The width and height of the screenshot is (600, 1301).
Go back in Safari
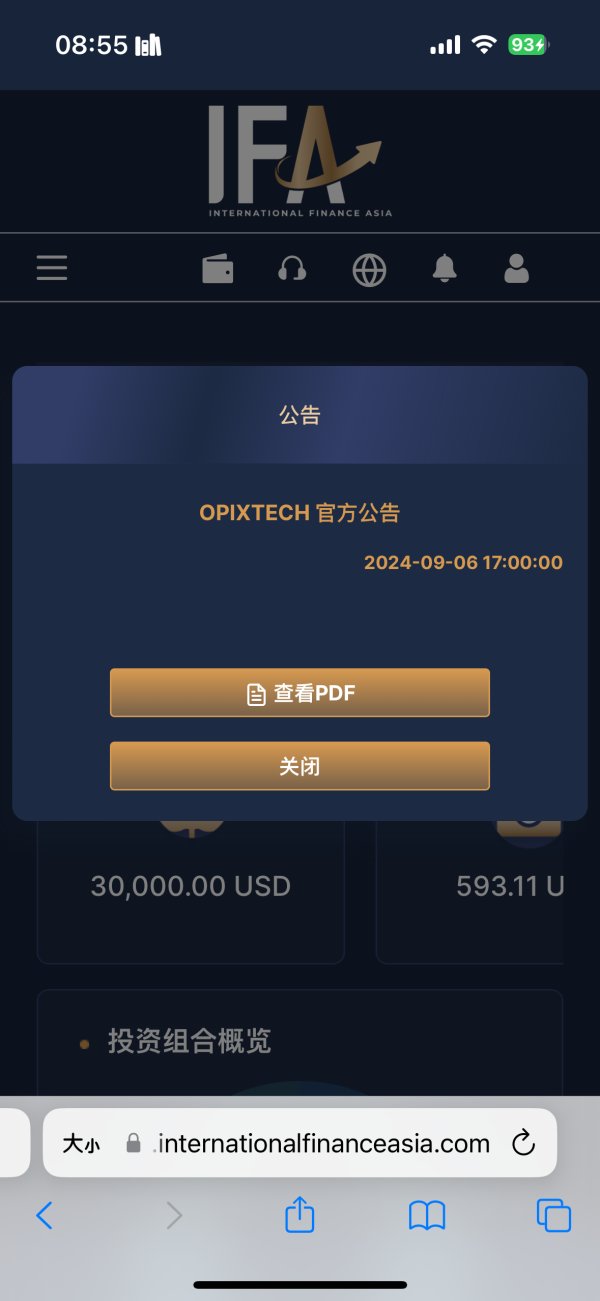44,1216
